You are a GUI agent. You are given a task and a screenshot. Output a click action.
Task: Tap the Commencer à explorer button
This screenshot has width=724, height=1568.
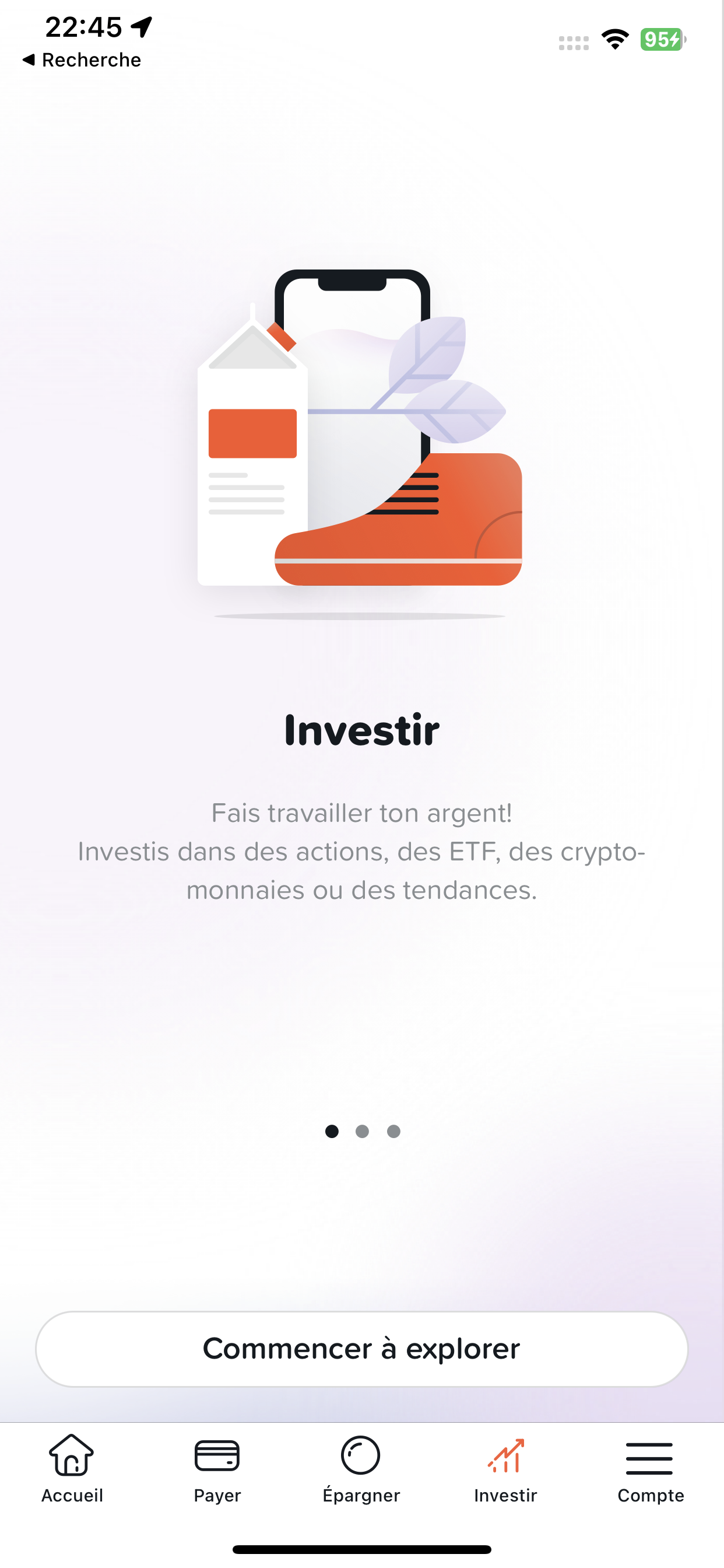coord(361,1349)
